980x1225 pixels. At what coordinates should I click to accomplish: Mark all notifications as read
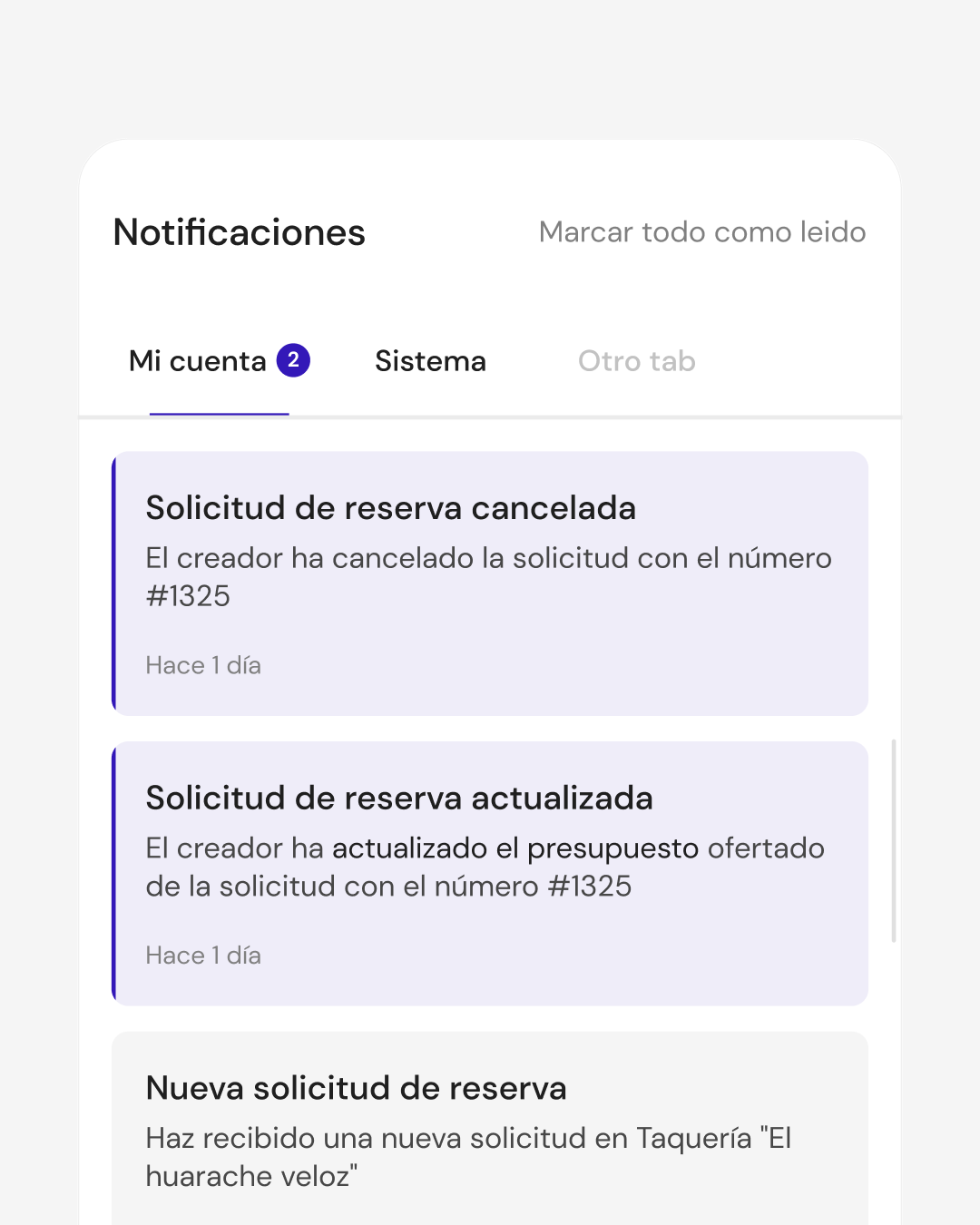(702, 232)
